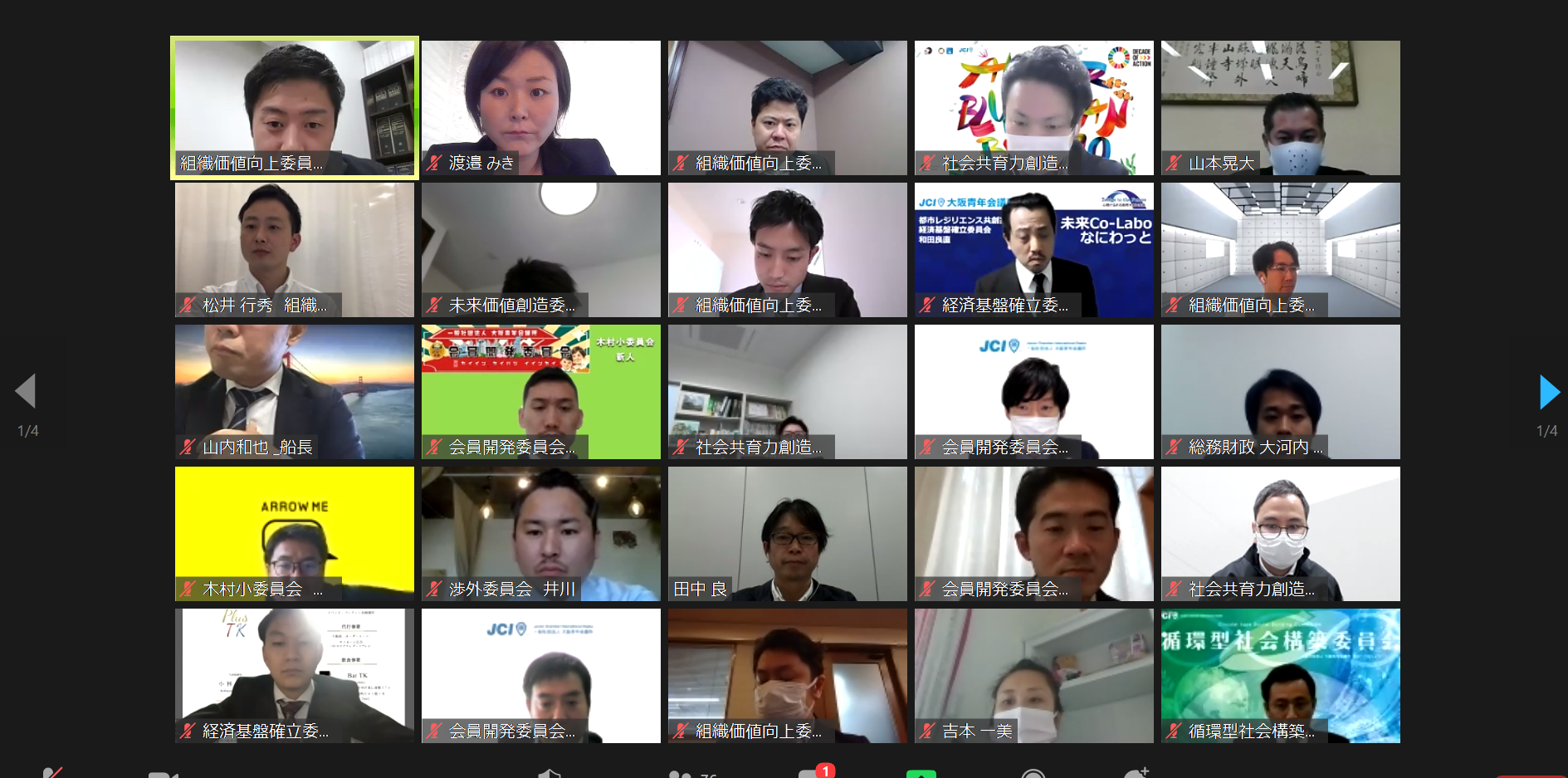Select the 未来価値創造委 video tile
Viewport: 1568px width, 778px height.
point(540,249)
